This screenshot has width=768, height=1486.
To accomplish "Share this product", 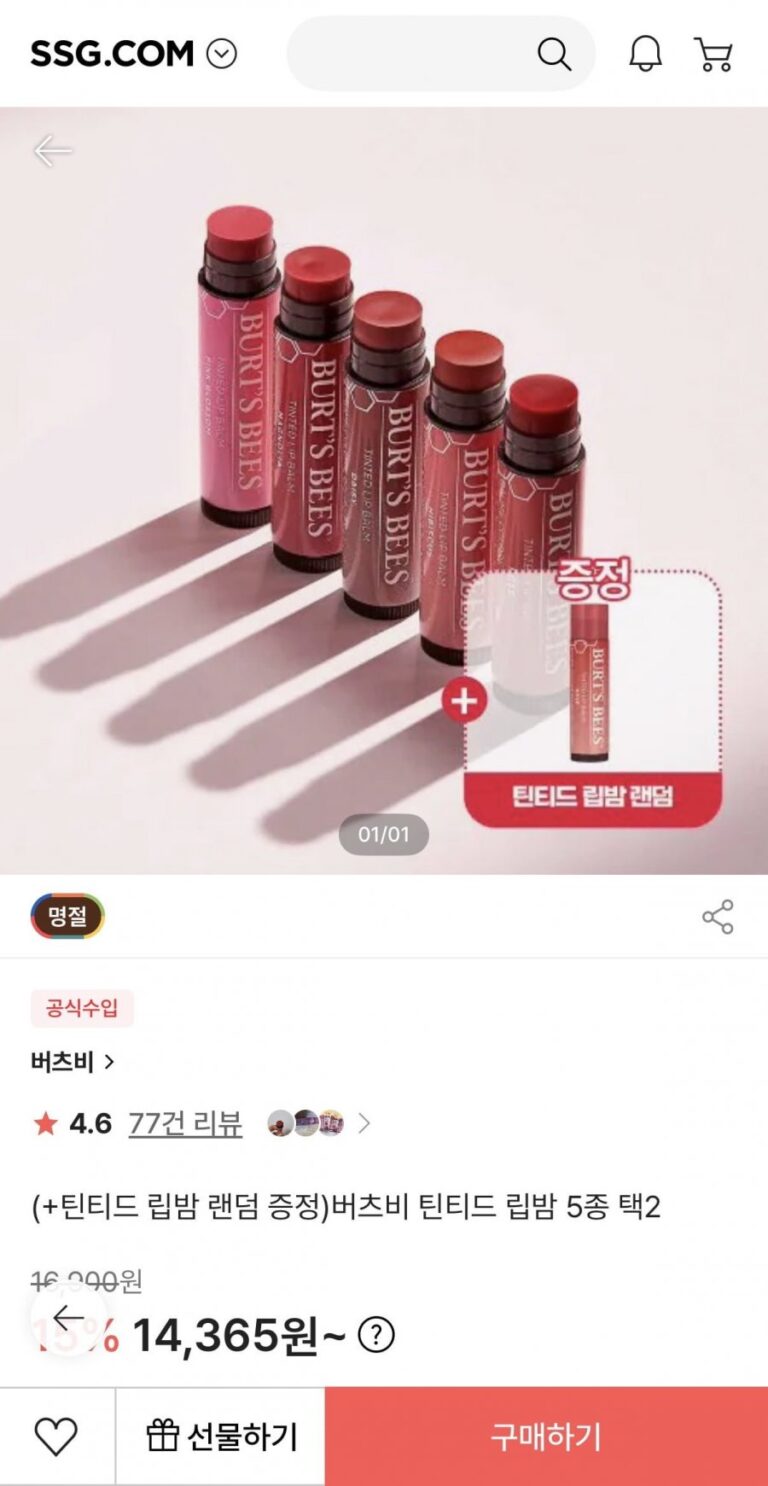I will click(x=717, y=916).
